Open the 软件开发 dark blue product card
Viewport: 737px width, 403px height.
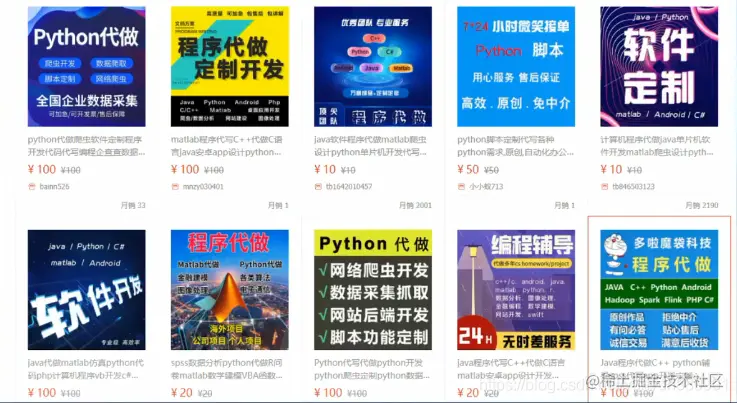point(86,290)
